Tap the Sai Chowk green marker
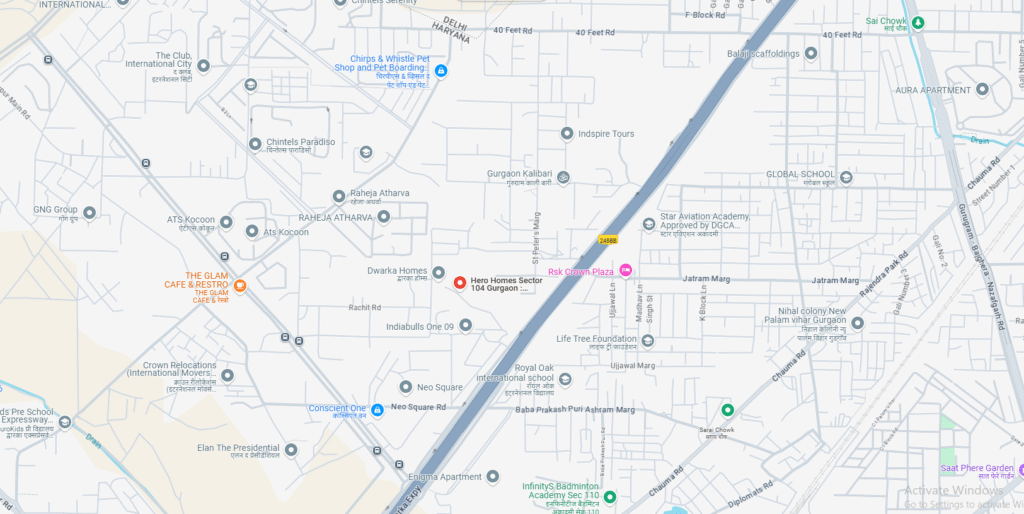The image size is (1024, 514). 918,22
